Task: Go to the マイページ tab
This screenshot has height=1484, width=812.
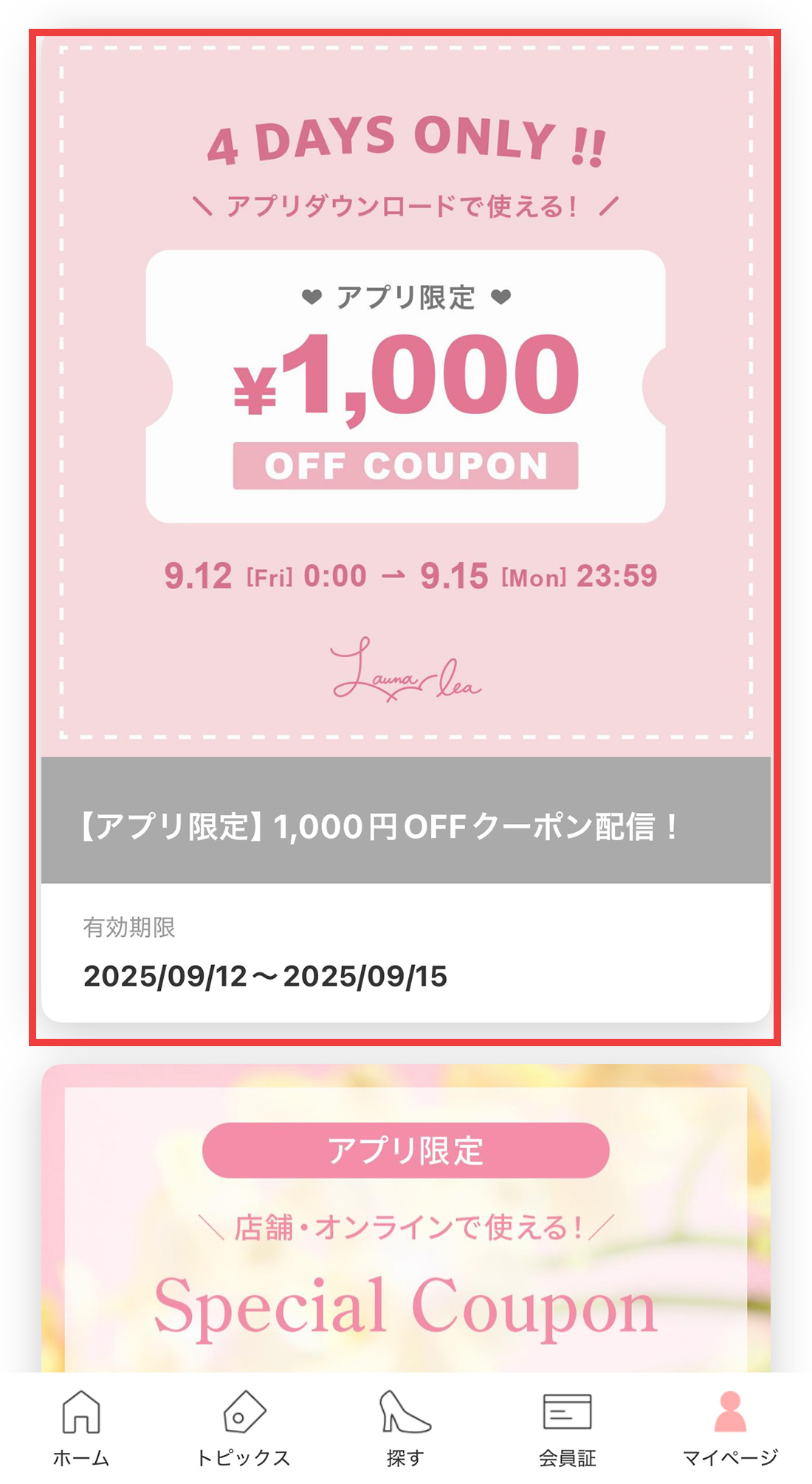Action: click(x=729, y=1429)
